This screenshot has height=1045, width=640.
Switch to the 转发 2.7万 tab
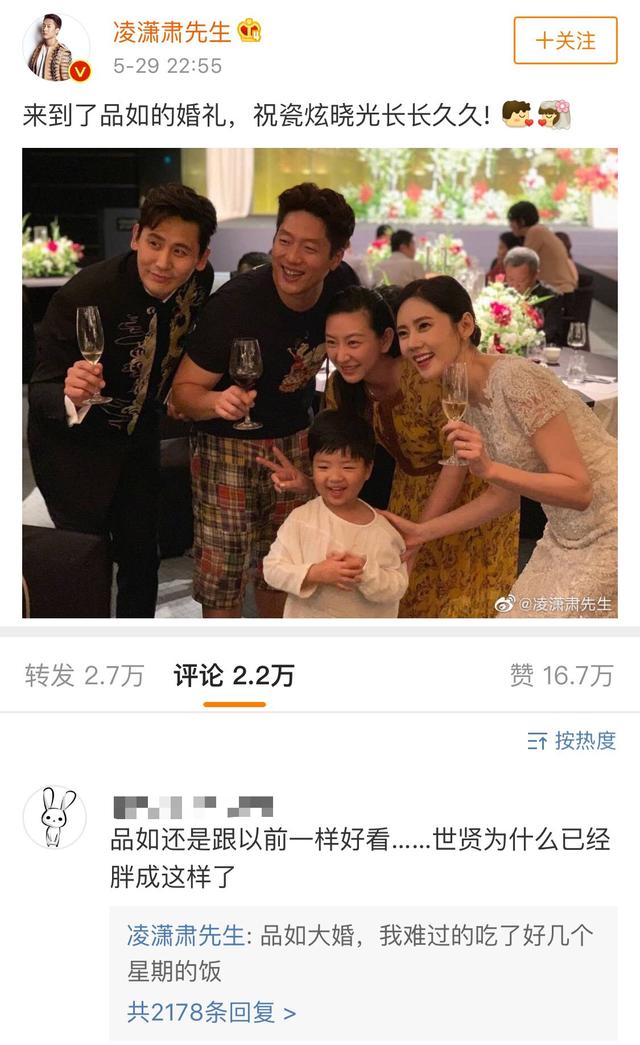pyautogui.click(x=84, y=675)
